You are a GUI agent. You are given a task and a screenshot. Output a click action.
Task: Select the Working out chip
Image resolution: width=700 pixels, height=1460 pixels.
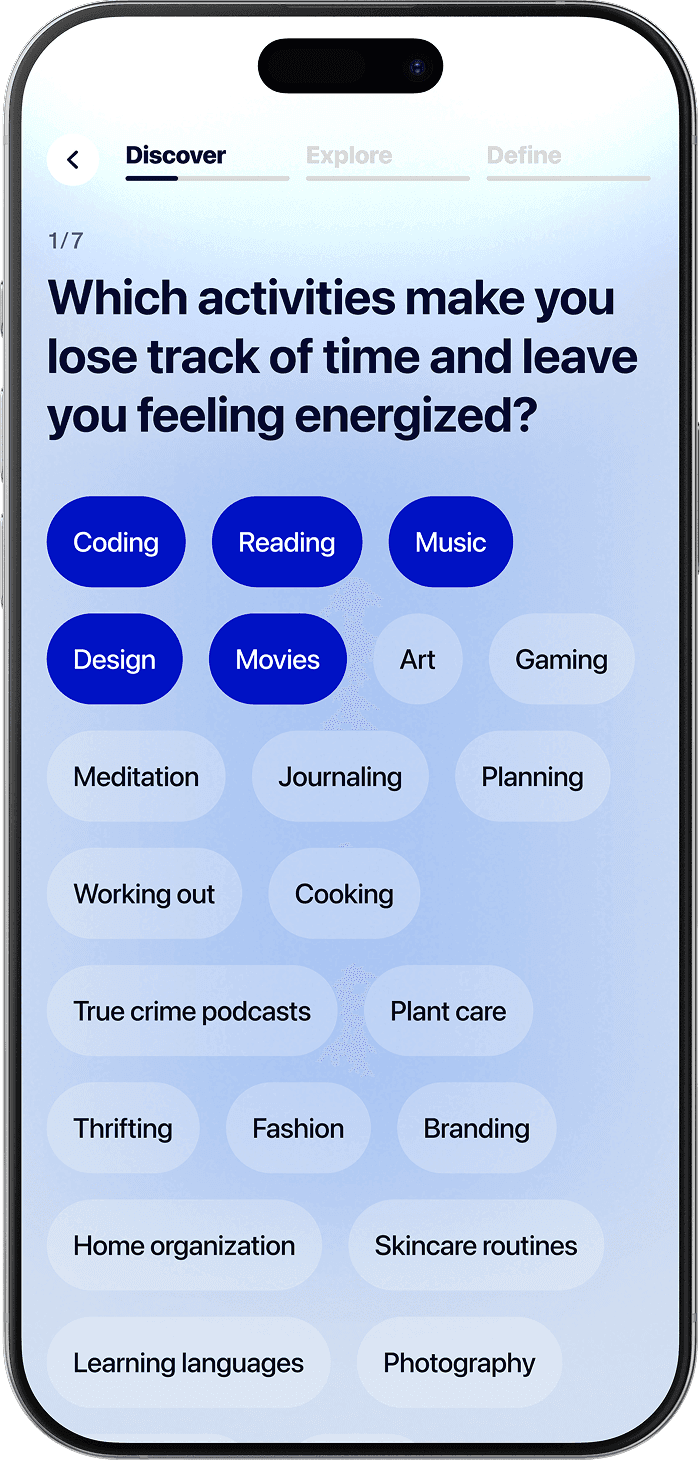tap(144, 893)
